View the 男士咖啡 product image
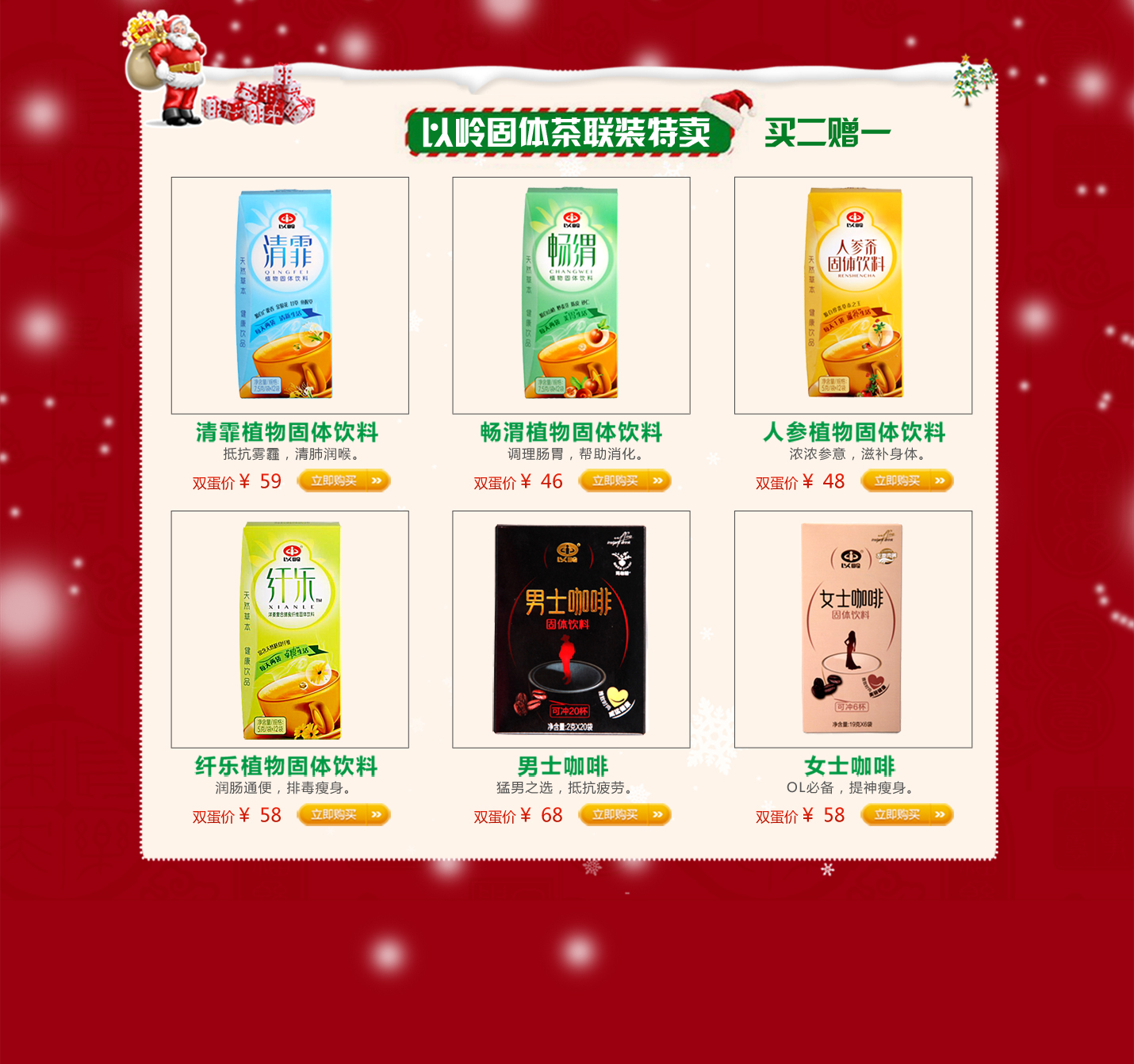This screenshot has width=1134, height=1064. (571, 629)
